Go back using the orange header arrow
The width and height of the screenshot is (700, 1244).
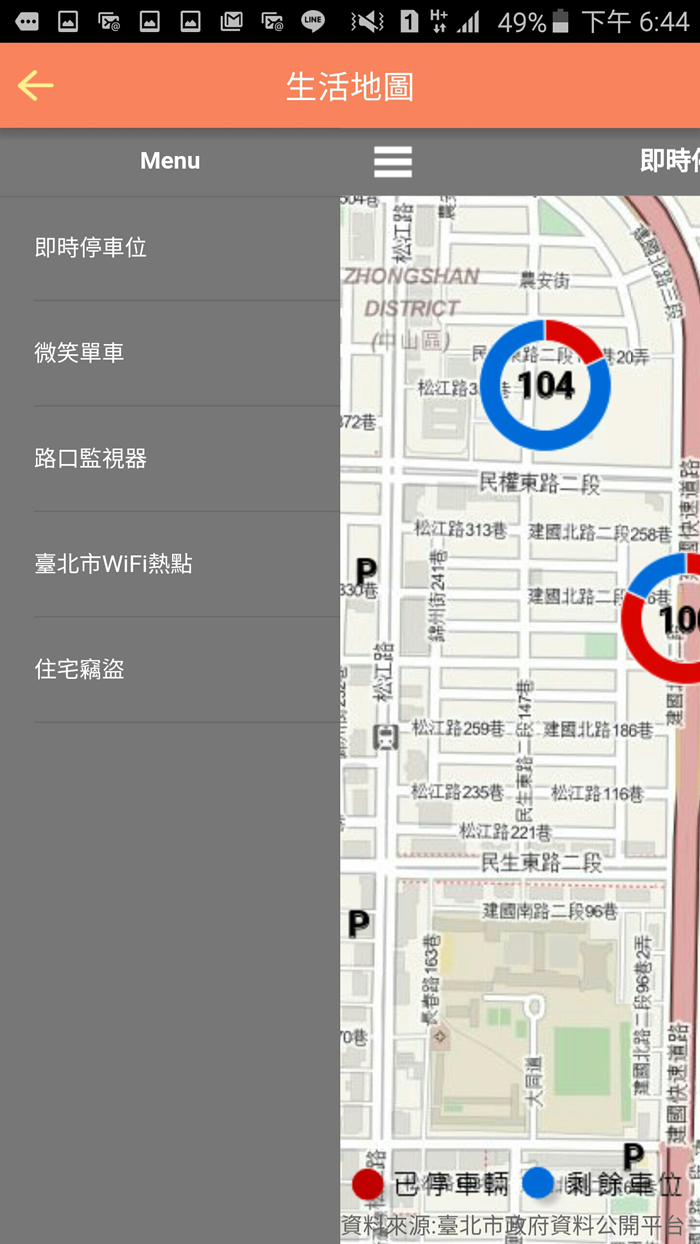pyautogui.click(x=36, y=86)
